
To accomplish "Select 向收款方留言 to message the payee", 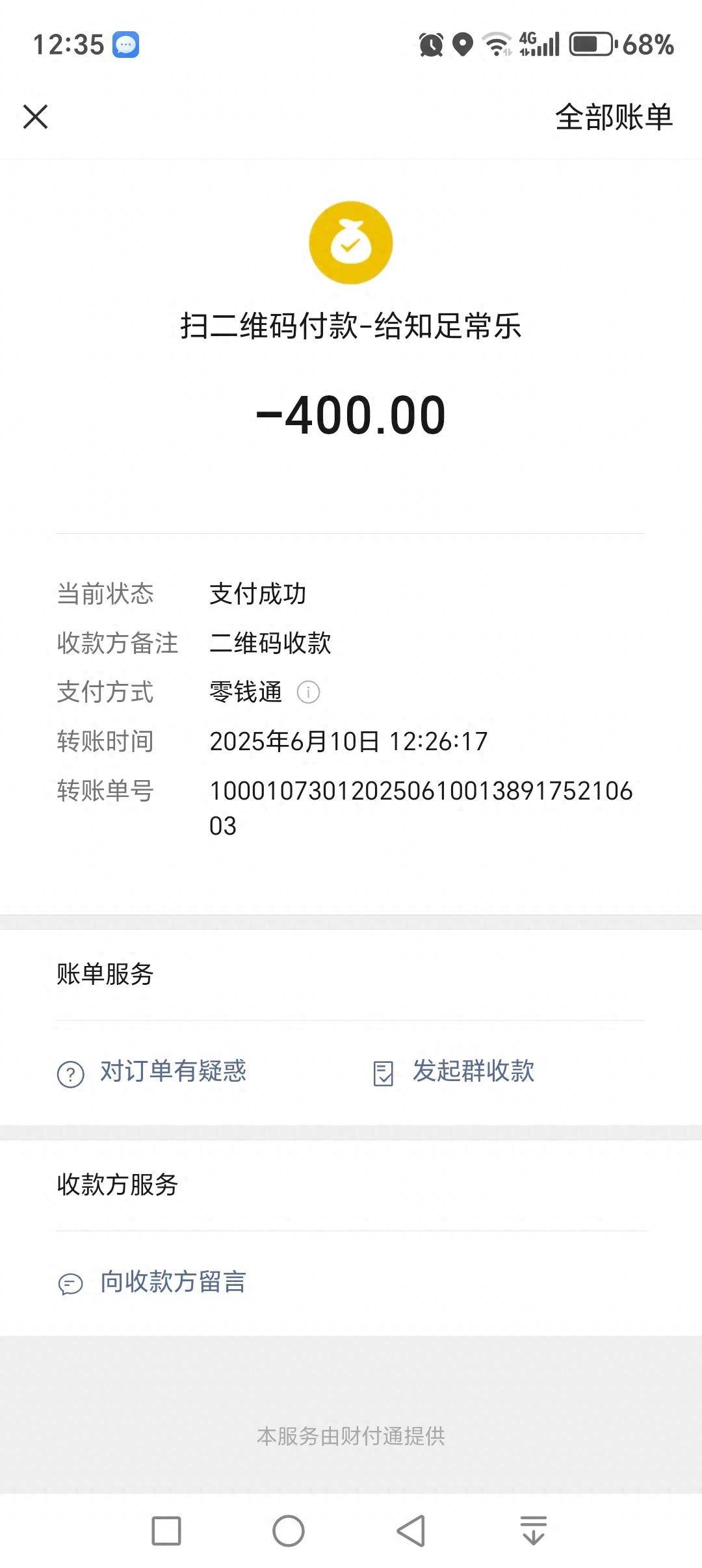I will point(172,1282).
